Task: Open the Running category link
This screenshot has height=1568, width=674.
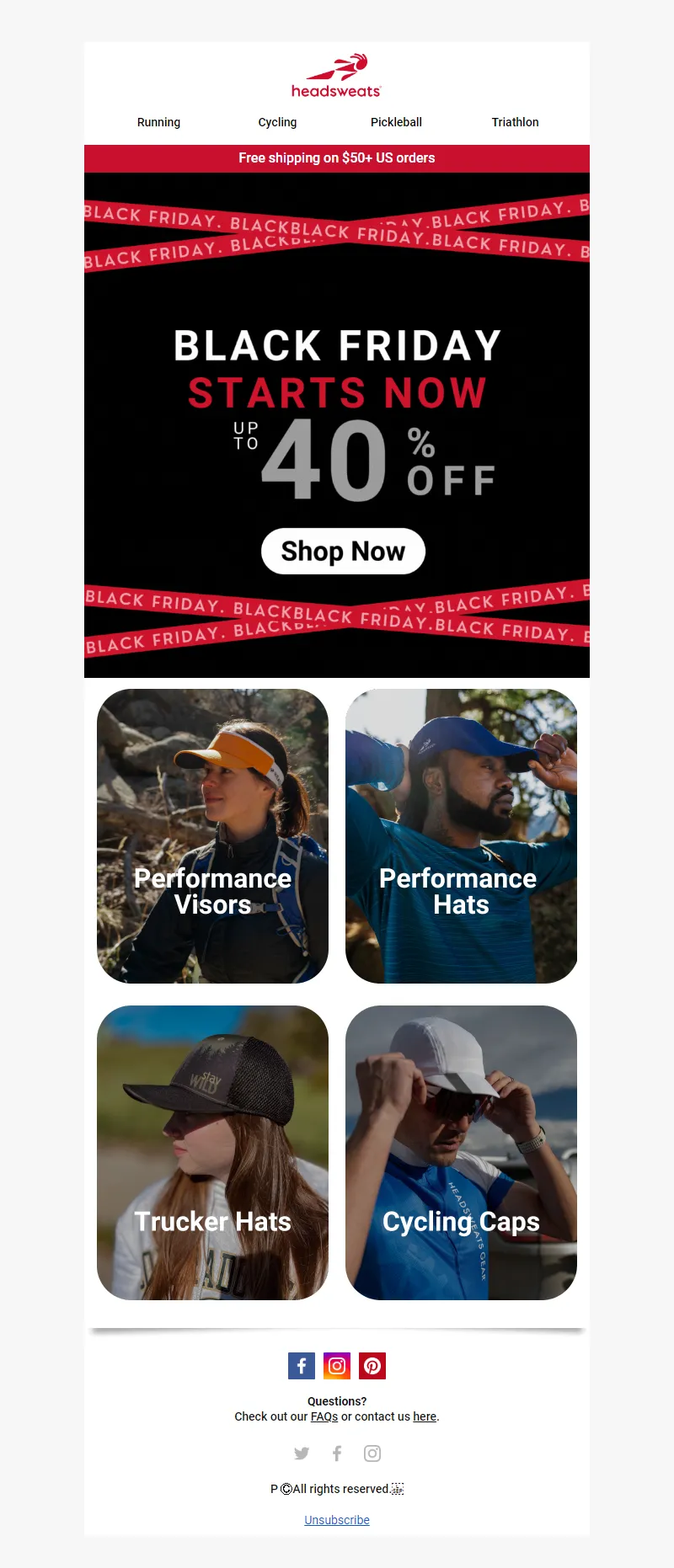Action: (158, 122)
